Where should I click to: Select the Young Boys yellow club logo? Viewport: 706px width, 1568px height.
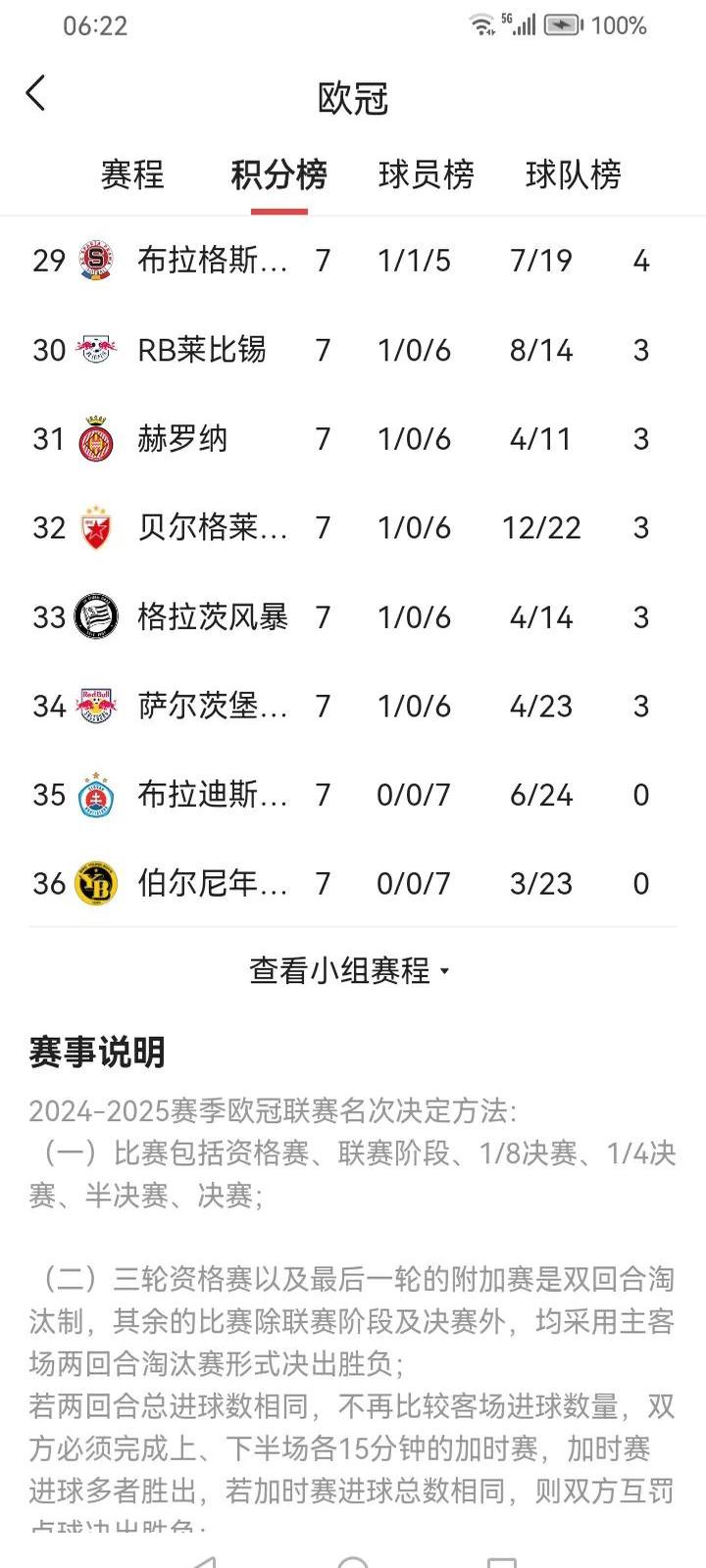95,883
